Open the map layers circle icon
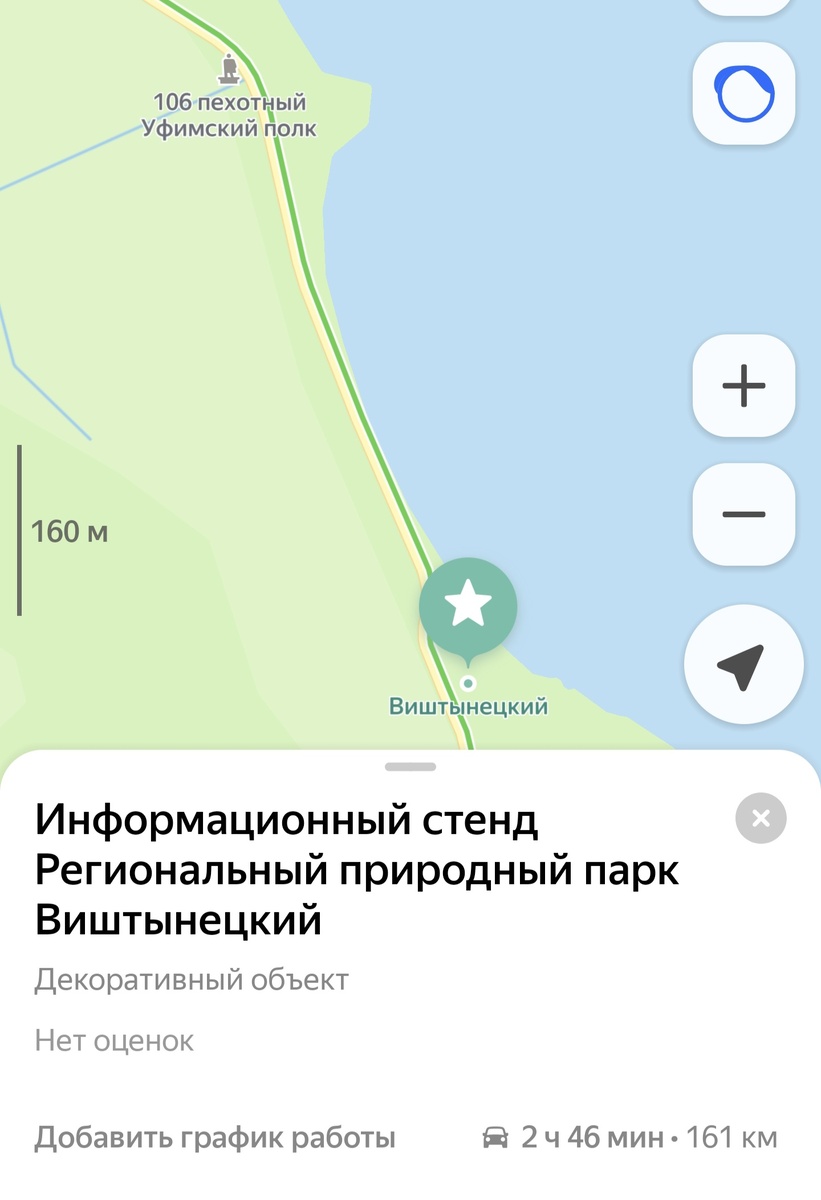 tap(743, 92)
